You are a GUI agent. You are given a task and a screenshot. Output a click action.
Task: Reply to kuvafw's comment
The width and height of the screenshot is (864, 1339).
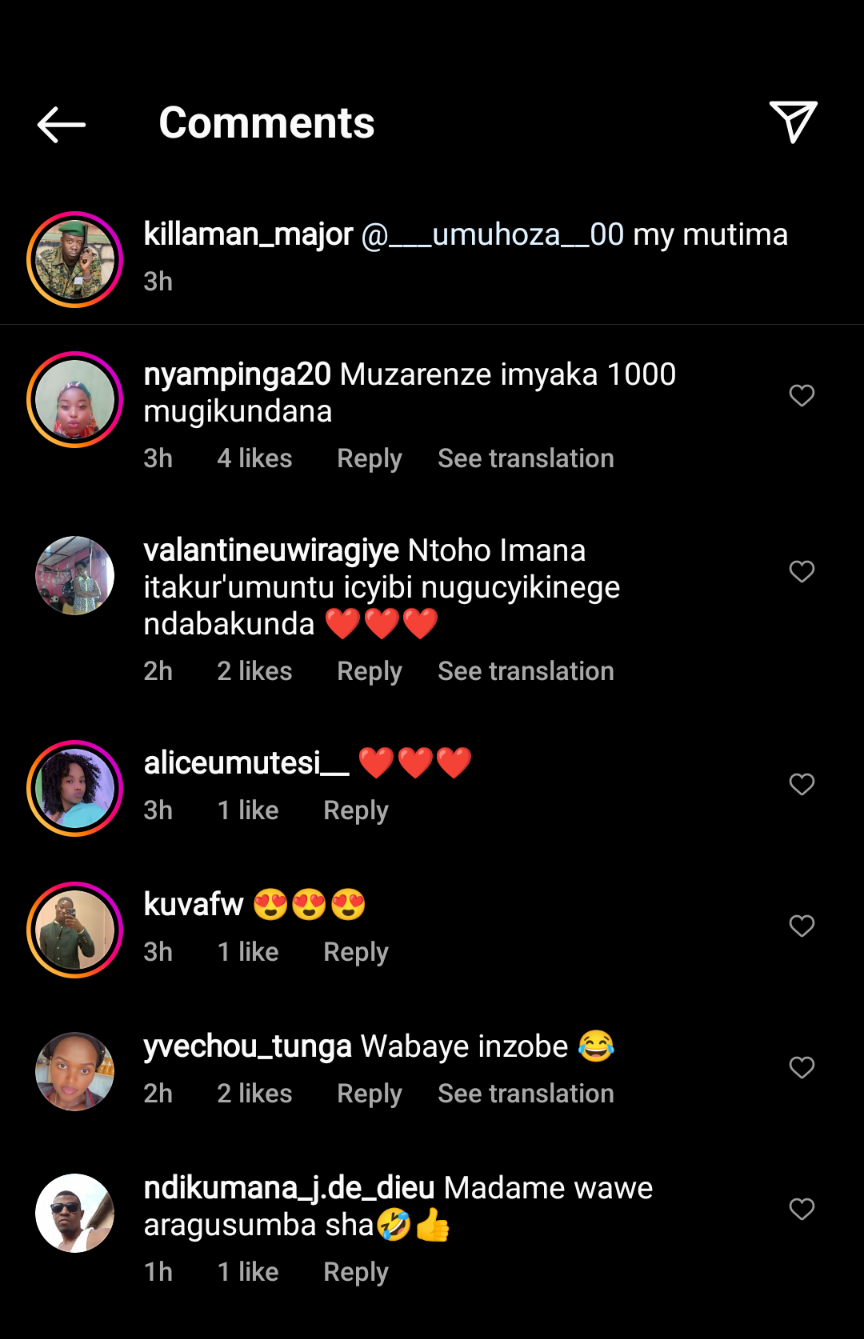click(355, 952)
